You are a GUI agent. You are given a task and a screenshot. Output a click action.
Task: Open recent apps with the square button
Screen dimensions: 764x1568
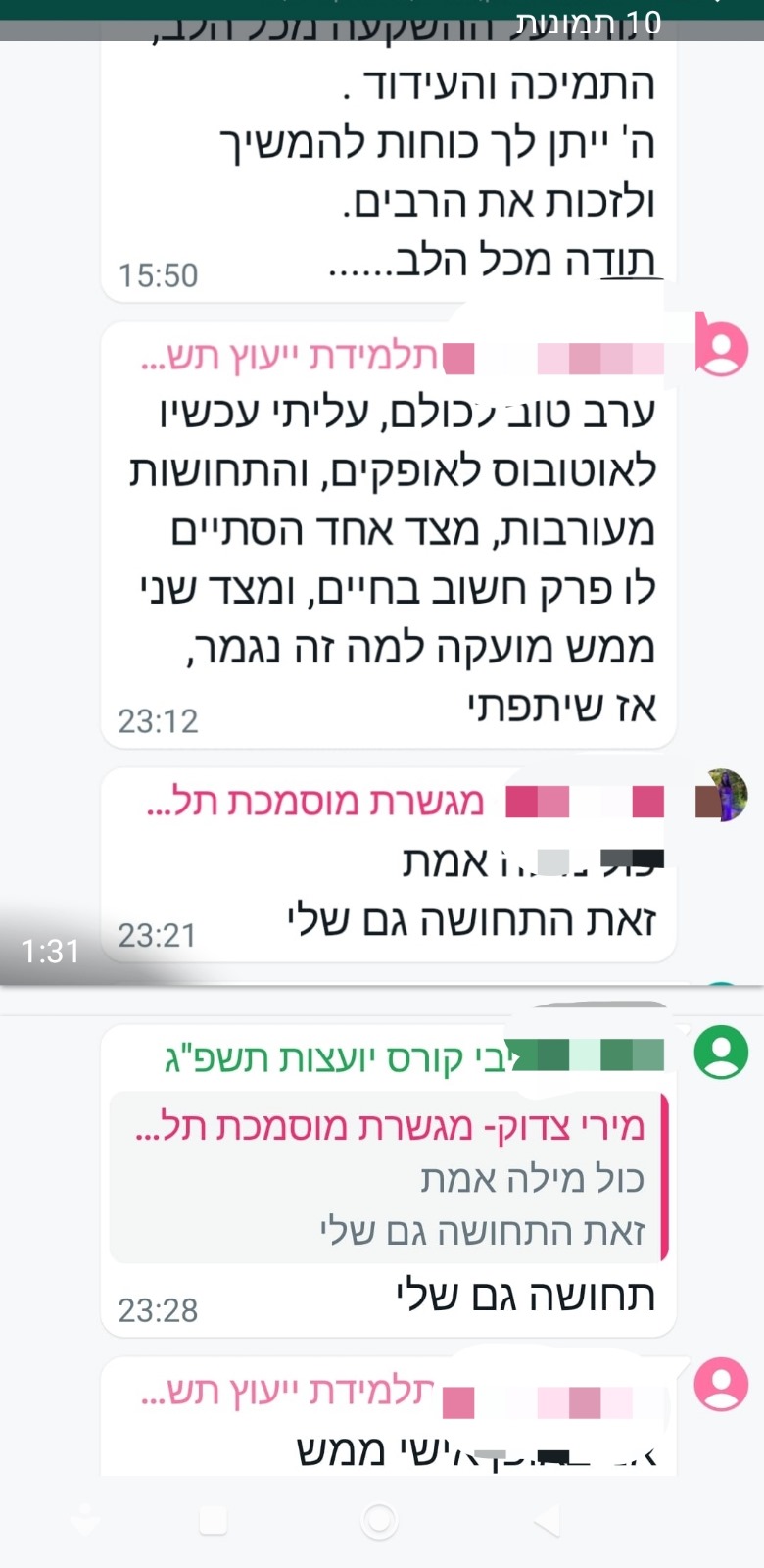tap(214, 1520)
